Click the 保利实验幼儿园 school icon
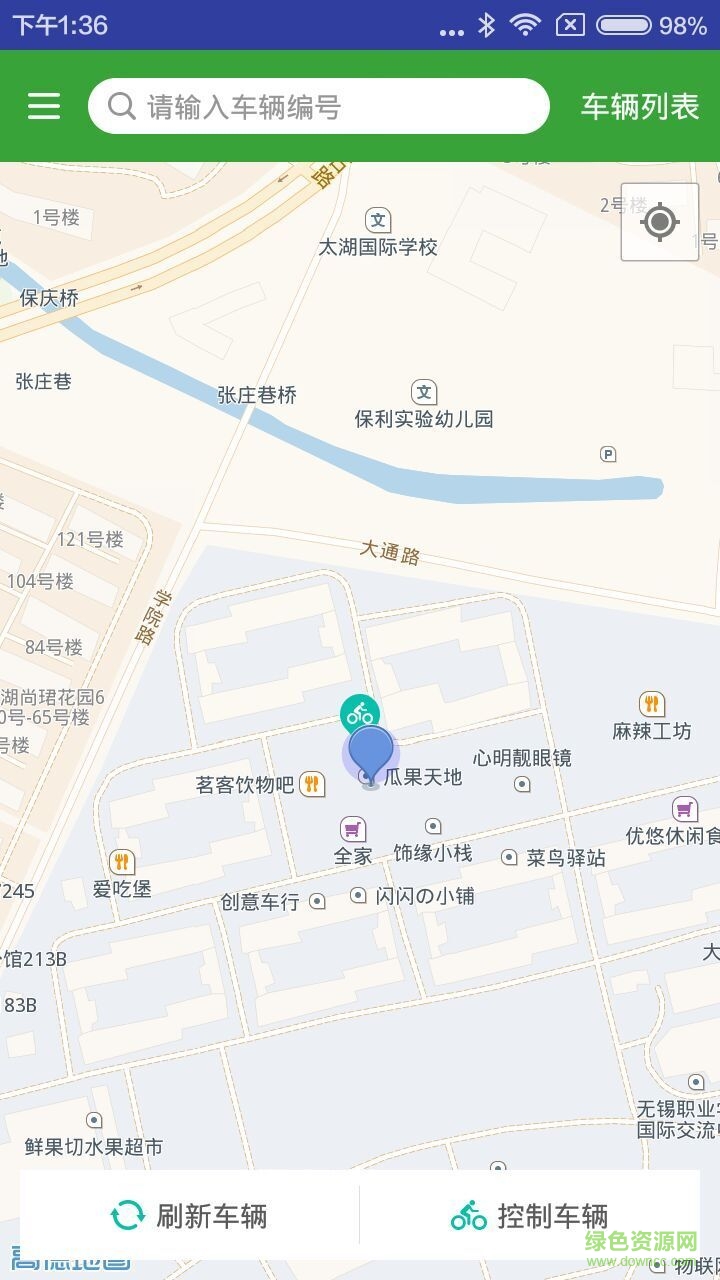This screenshot has width=720, height=1280. pos(426,393)
